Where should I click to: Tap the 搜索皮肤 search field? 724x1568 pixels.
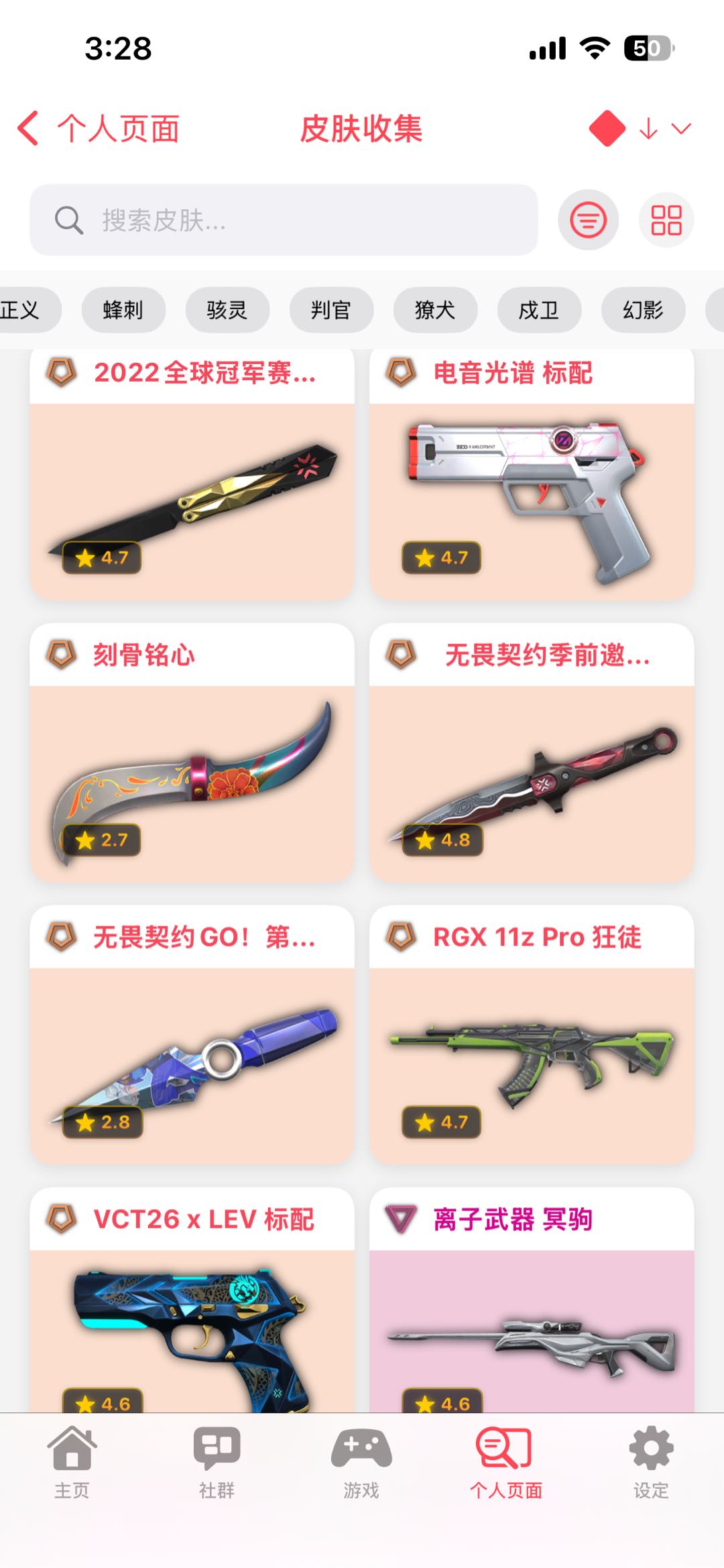(x=284, y=220)
